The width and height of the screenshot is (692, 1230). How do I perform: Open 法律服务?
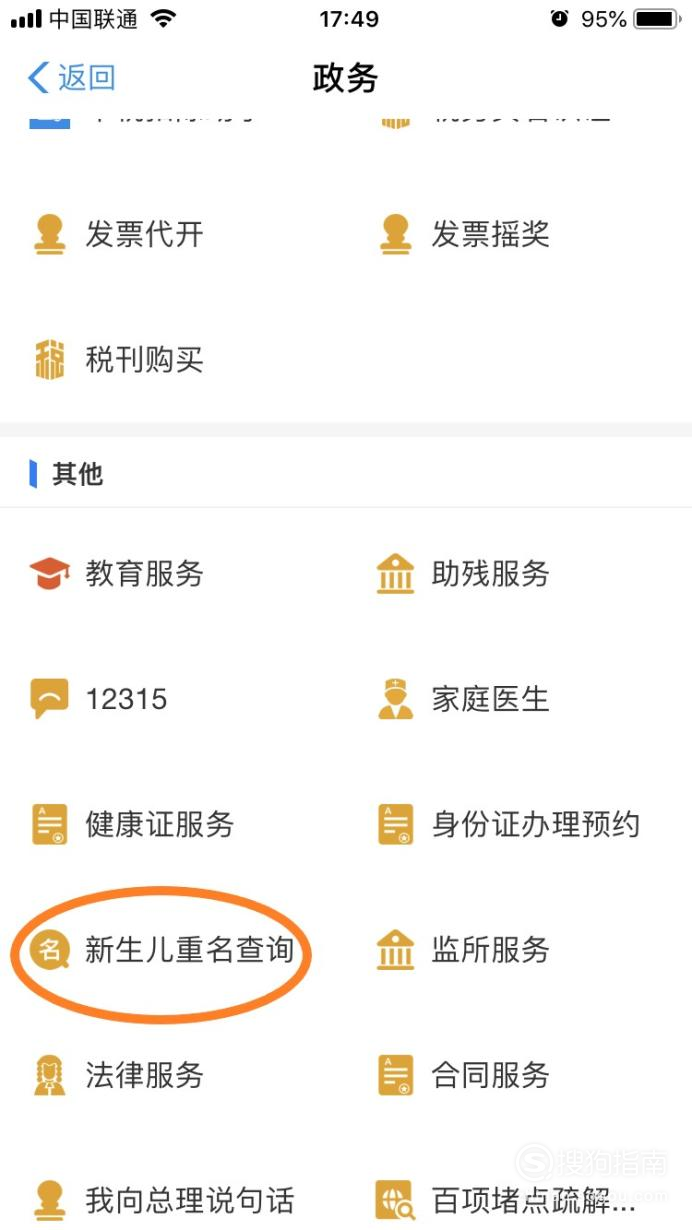pyautogui.click(x=117, y=1075)
